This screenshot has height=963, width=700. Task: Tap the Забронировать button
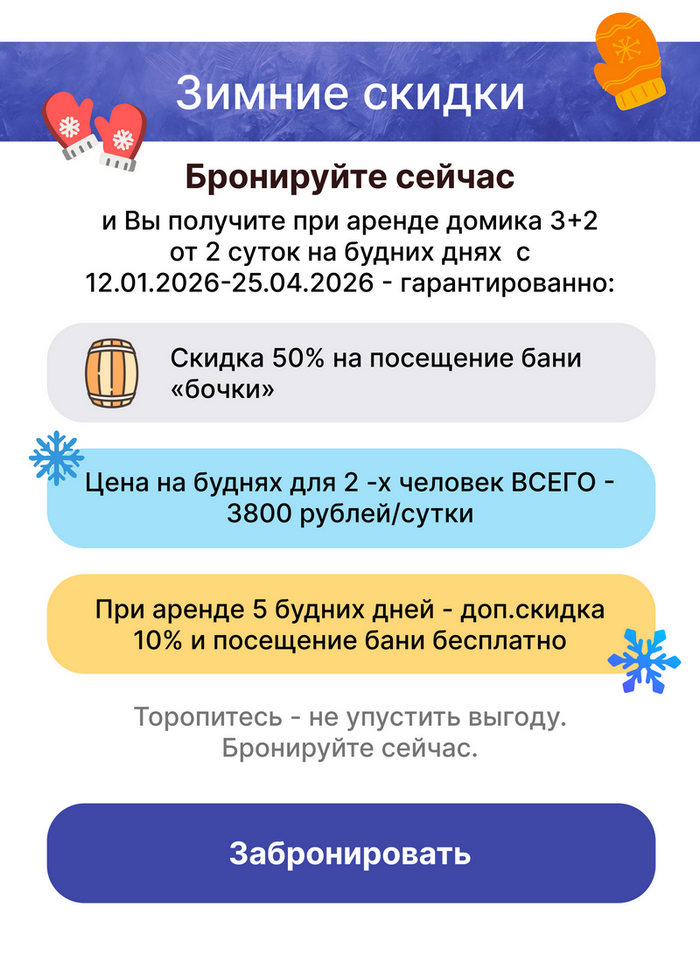(x=350, y=854)
